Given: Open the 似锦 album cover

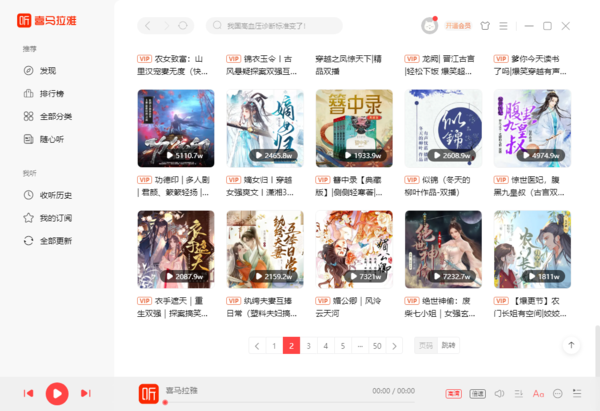Looking at the screenshot, I should pyautogui.click(x=443, y=128).
